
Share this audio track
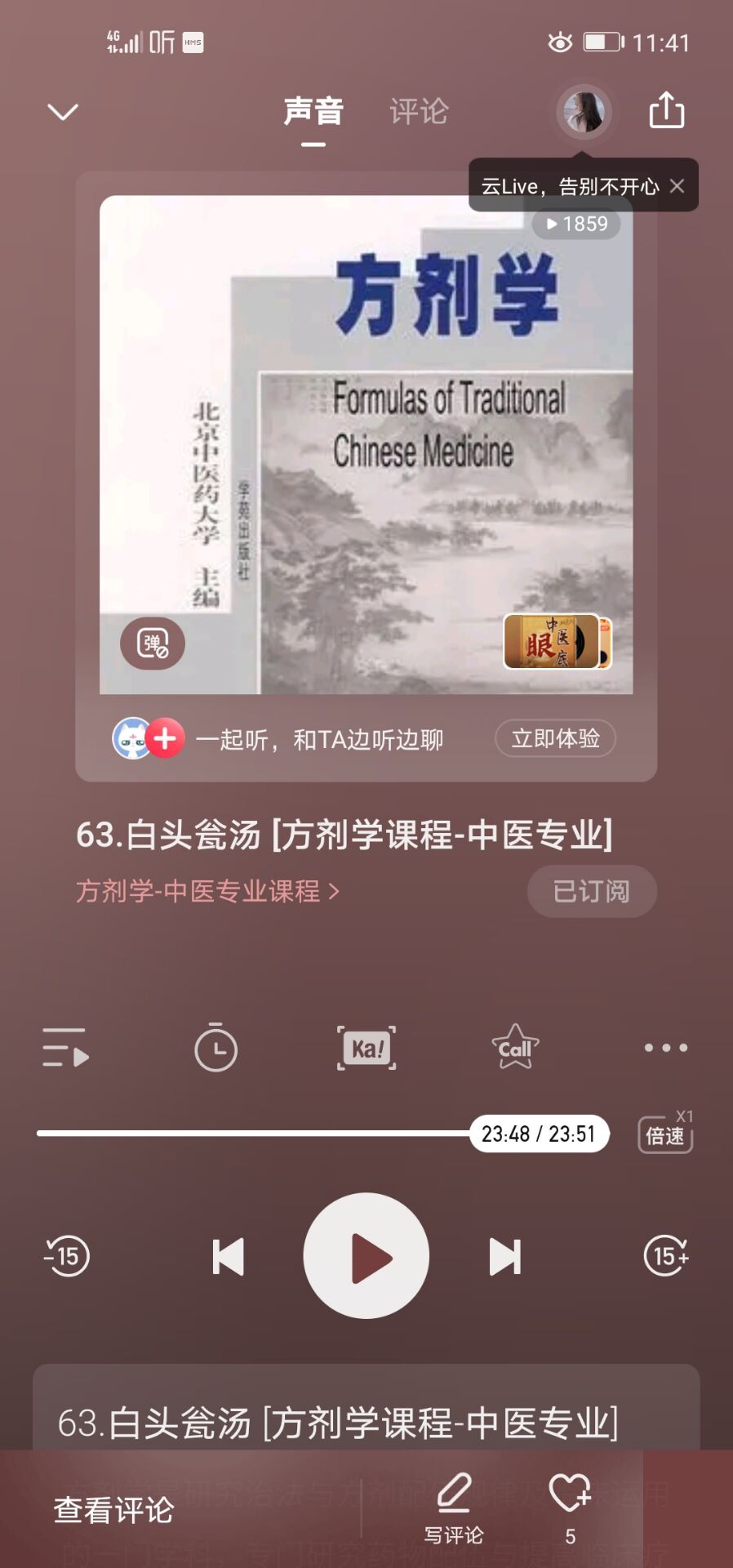(666, 110)
